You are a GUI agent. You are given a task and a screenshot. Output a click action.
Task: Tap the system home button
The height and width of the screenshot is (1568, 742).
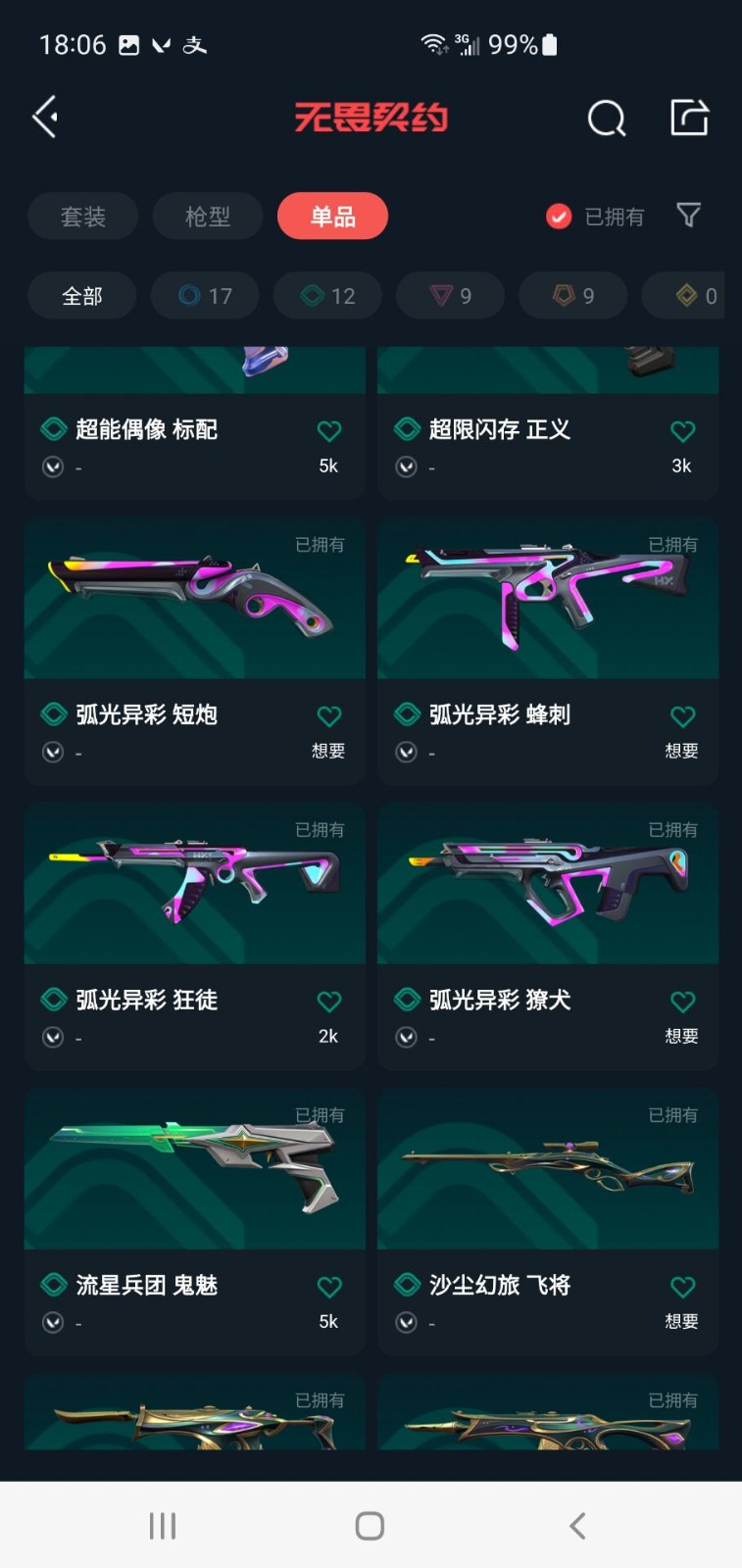(370, 1526)
